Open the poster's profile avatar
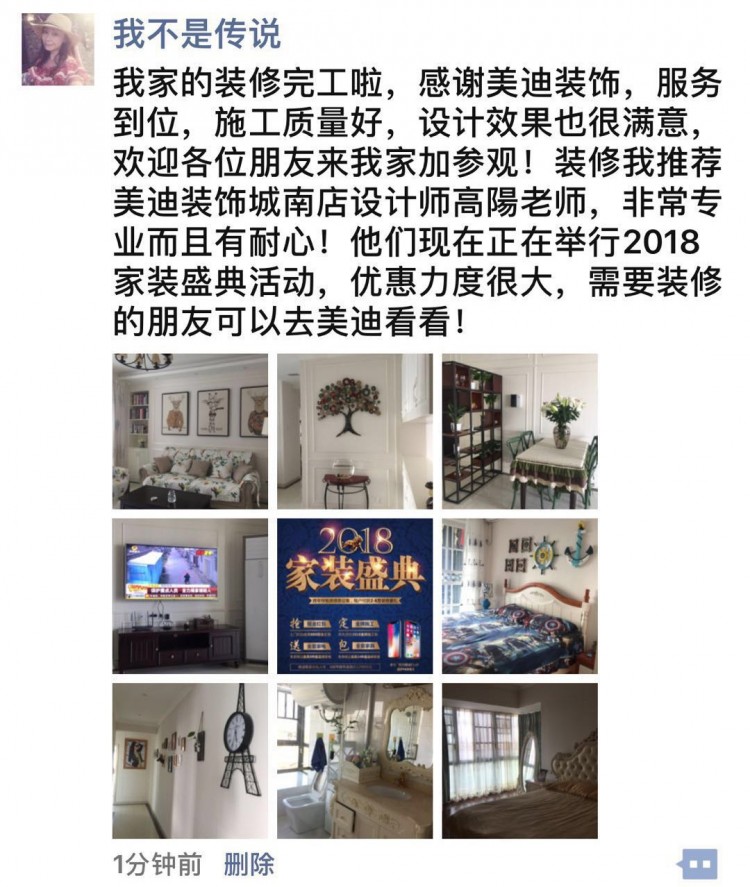This screenshot has height=887, width=750. point(59,51)
